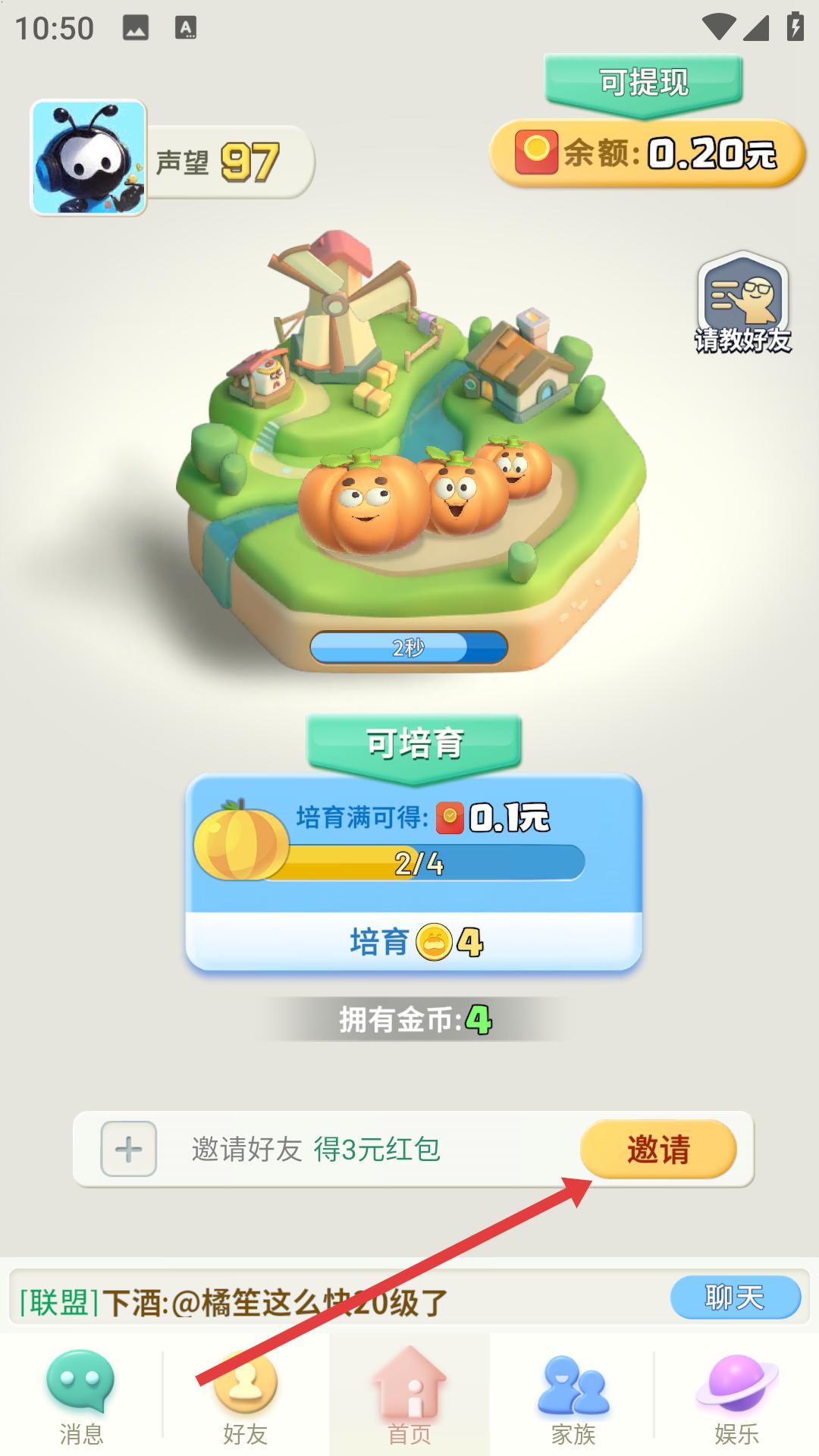Tap the plus icon to add friend

pos(129,1150)
